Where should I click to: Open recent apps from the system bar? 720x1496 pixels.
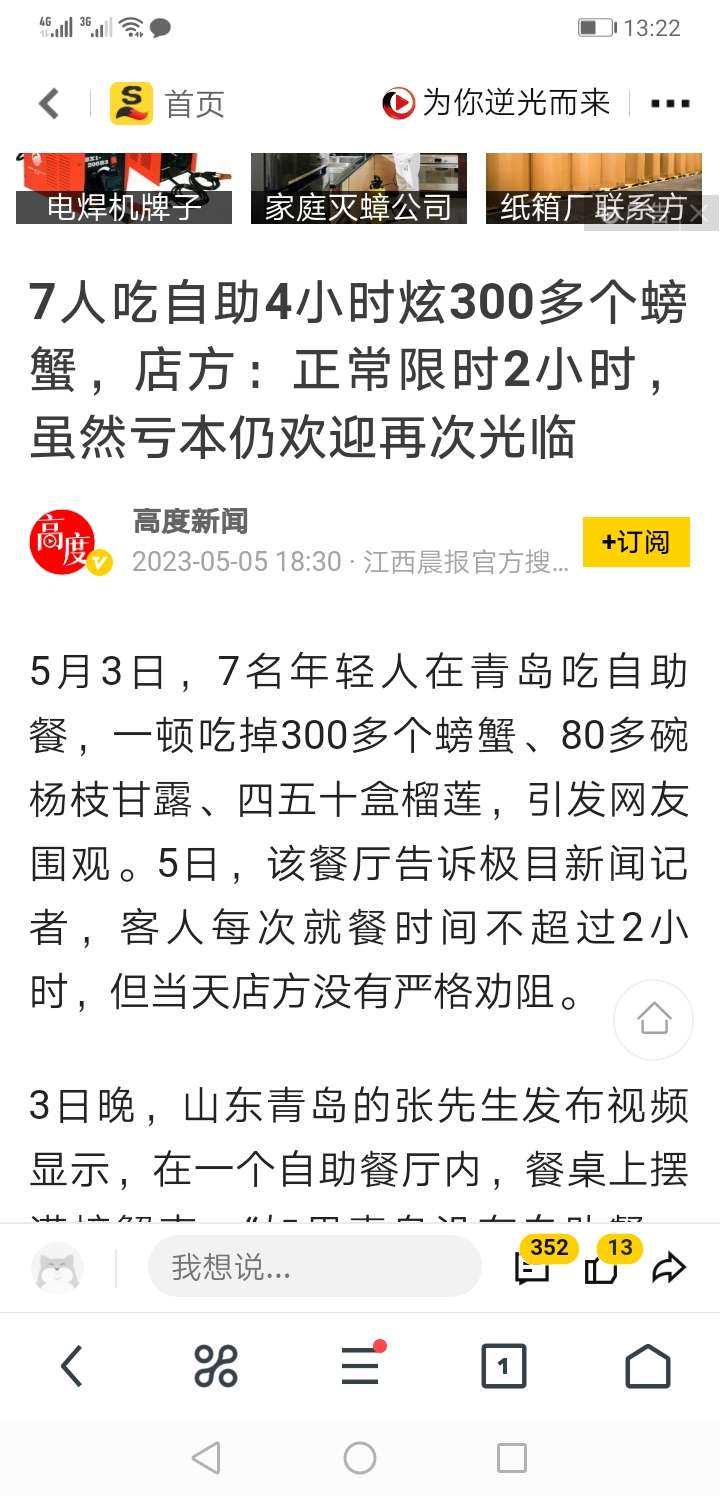coord(511,1458)
